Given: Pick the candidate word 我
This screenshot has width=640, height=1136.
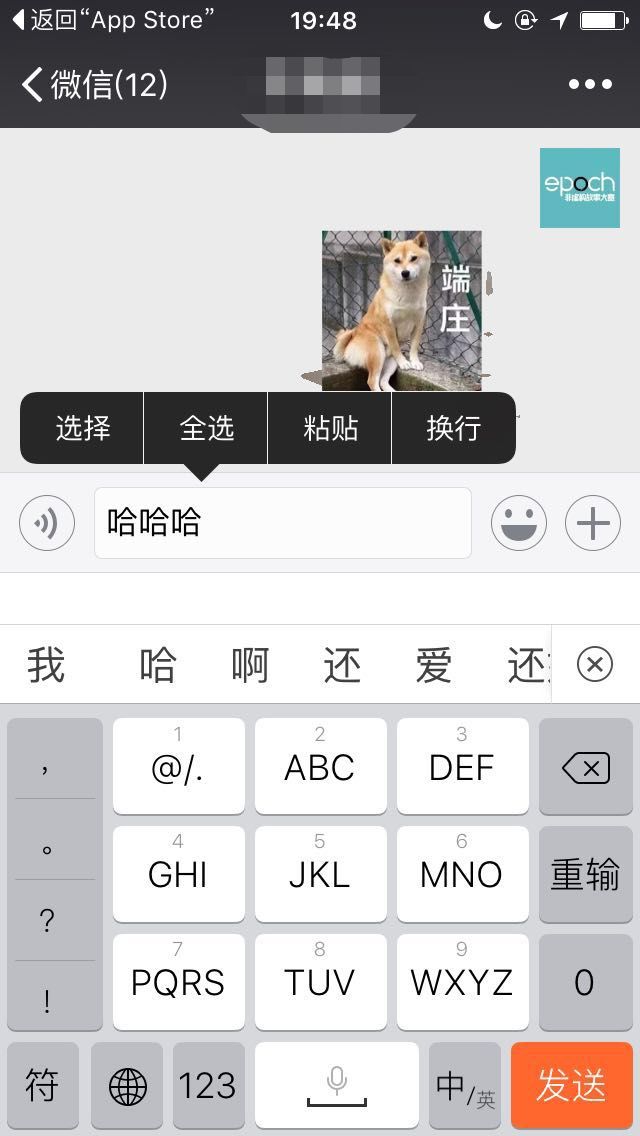Looking at the screenshot, I should (46, 665).
